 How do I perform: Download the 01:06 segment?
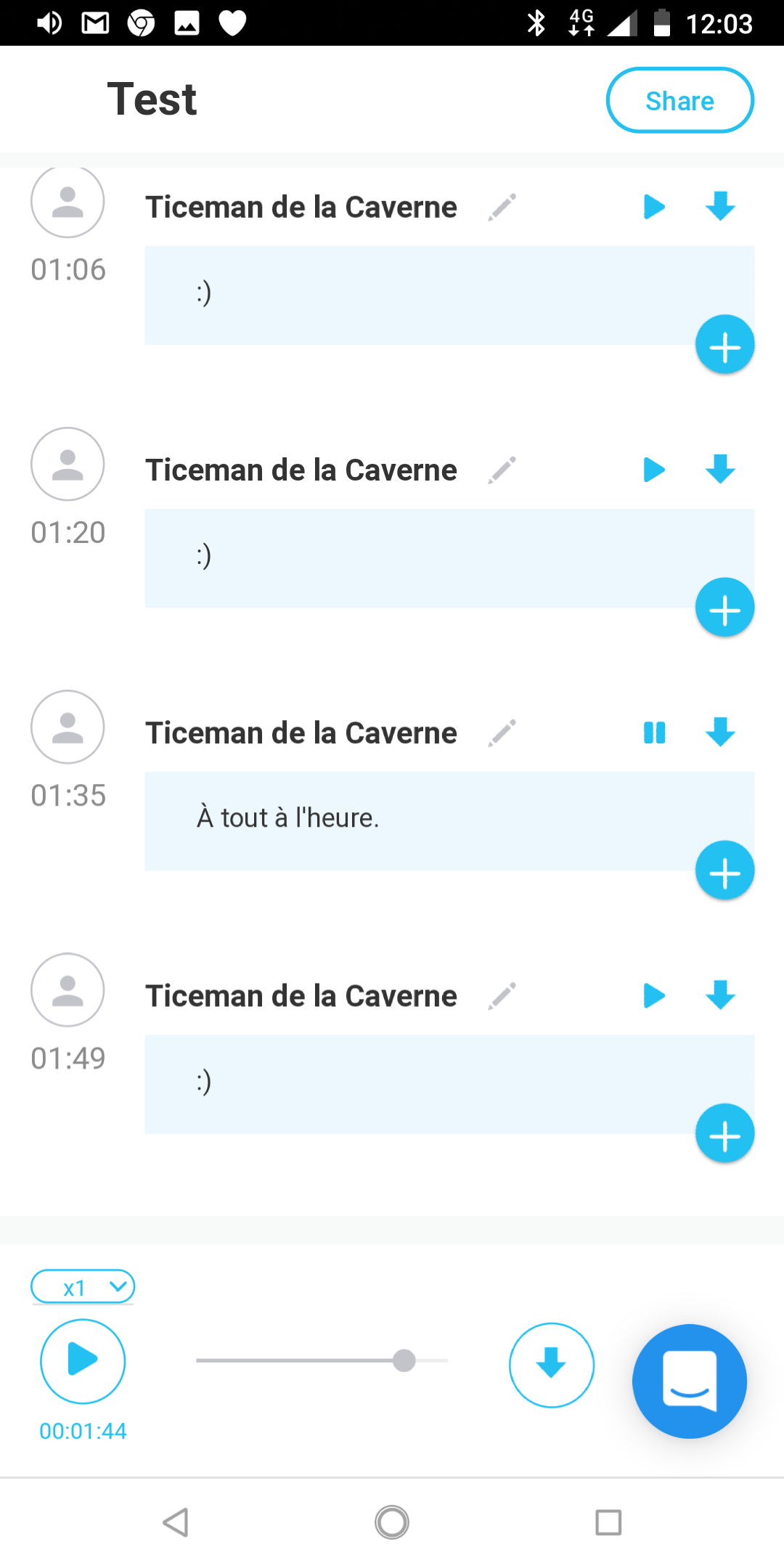[x=720, y=206]
